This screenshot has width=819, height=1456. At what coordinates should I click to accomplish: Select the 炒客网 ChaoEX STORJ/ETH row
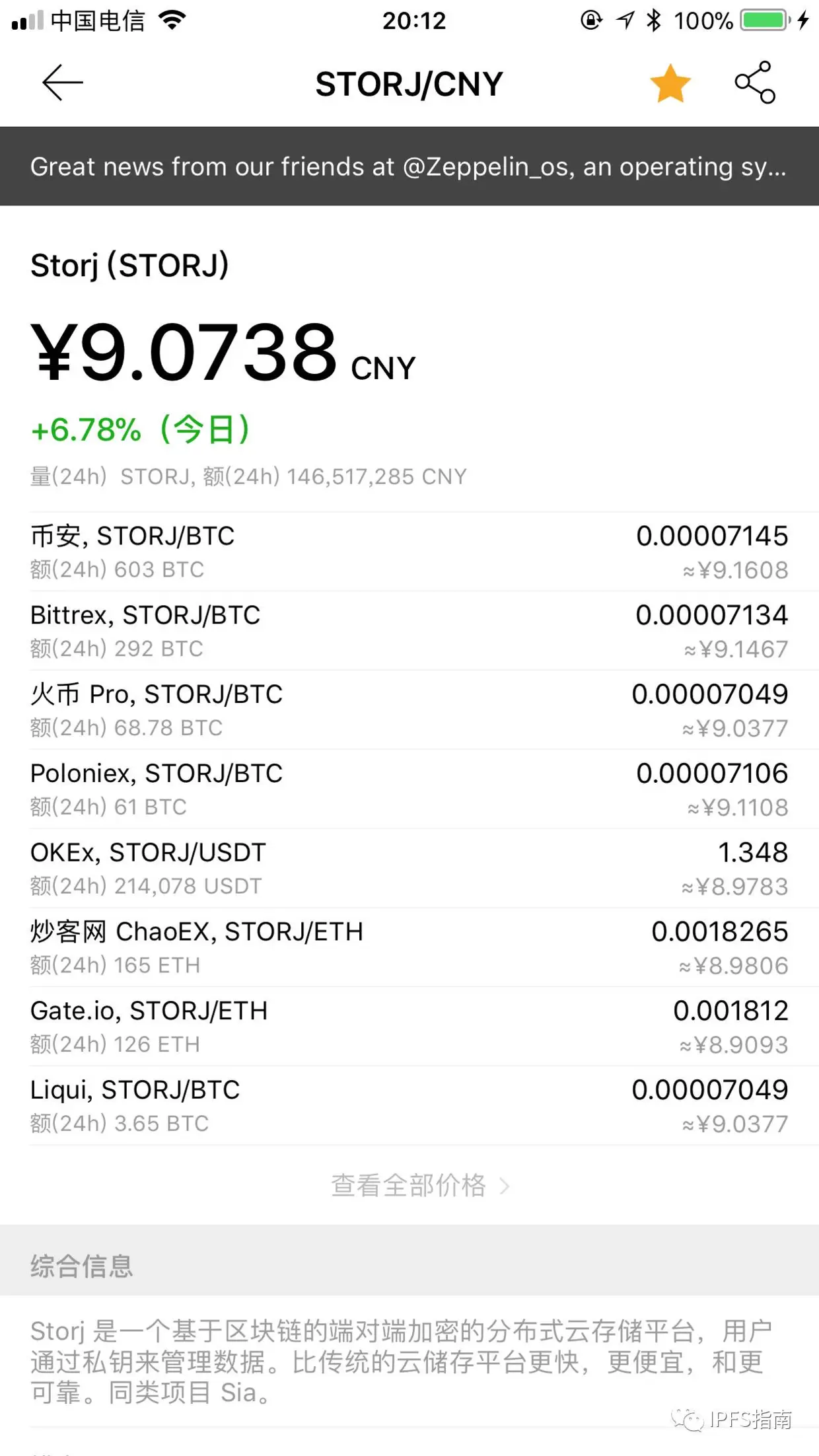pyautogui.click(x=409, y=949)
